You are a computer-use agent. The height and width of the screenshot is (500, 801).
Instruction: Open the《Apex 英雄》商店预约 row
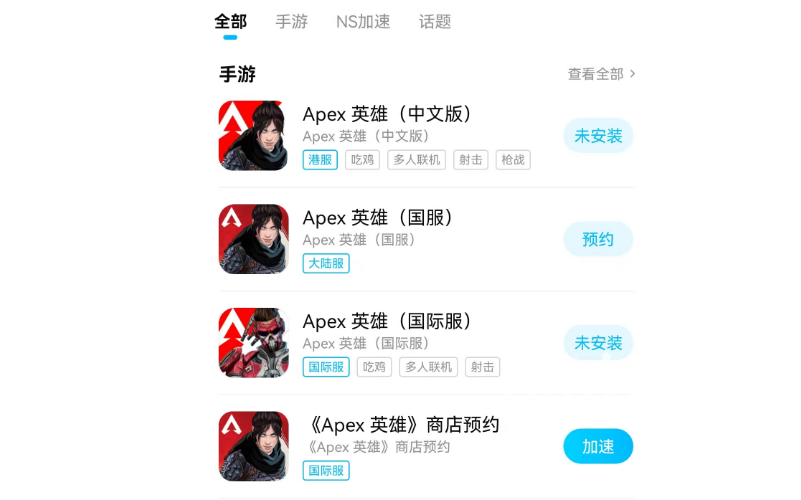pos(400,426)
